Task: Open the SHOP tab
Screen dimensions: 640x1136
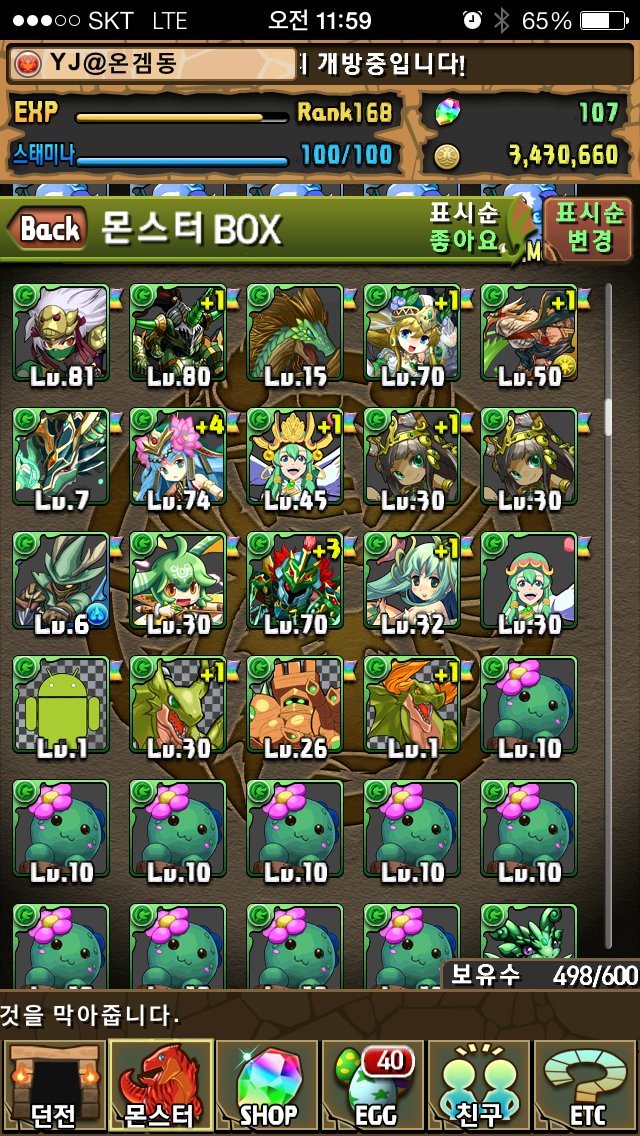Action: [x=268, y=1085]
